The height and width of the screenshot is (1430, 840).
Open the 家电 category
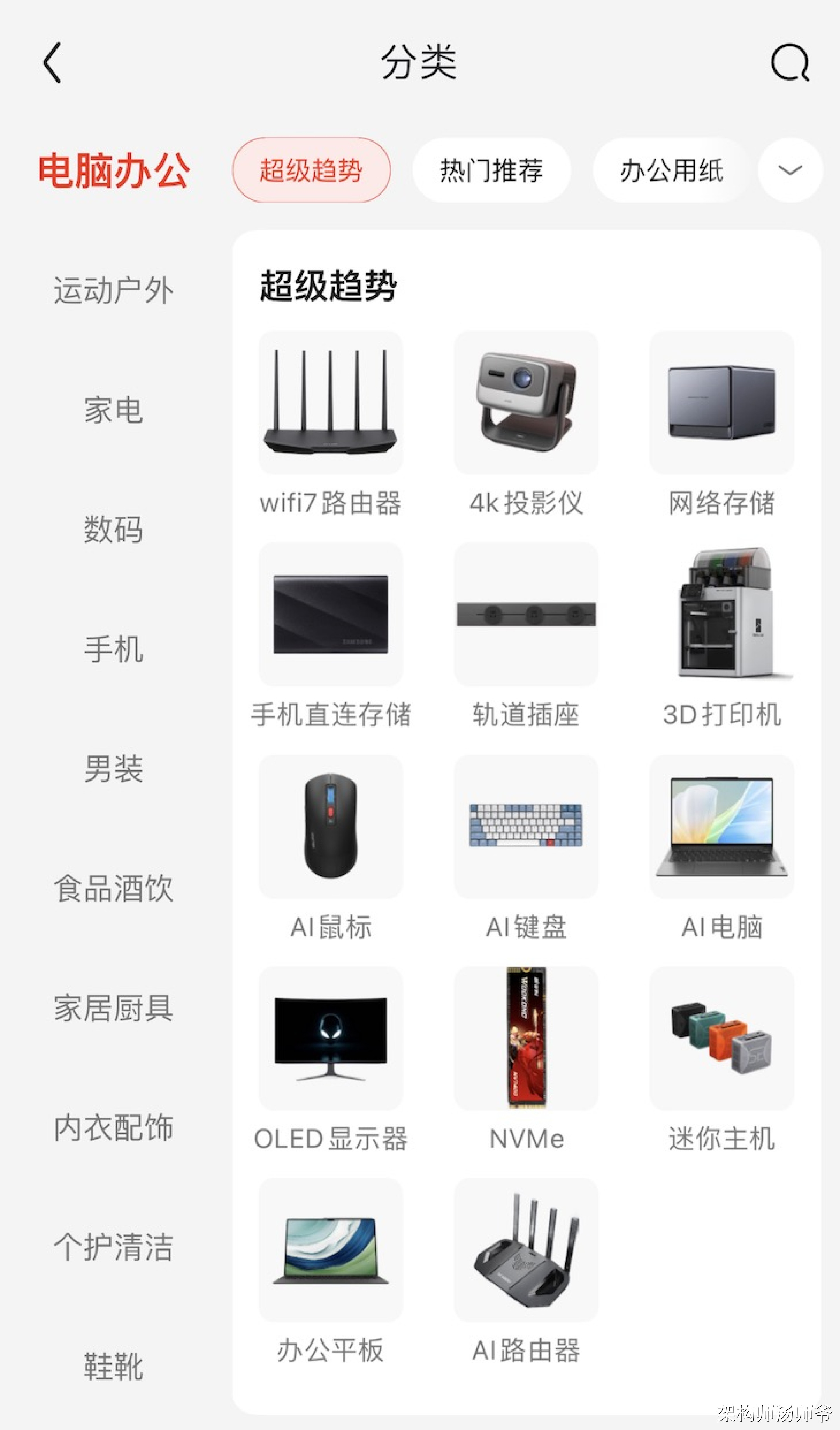[114, 410]
